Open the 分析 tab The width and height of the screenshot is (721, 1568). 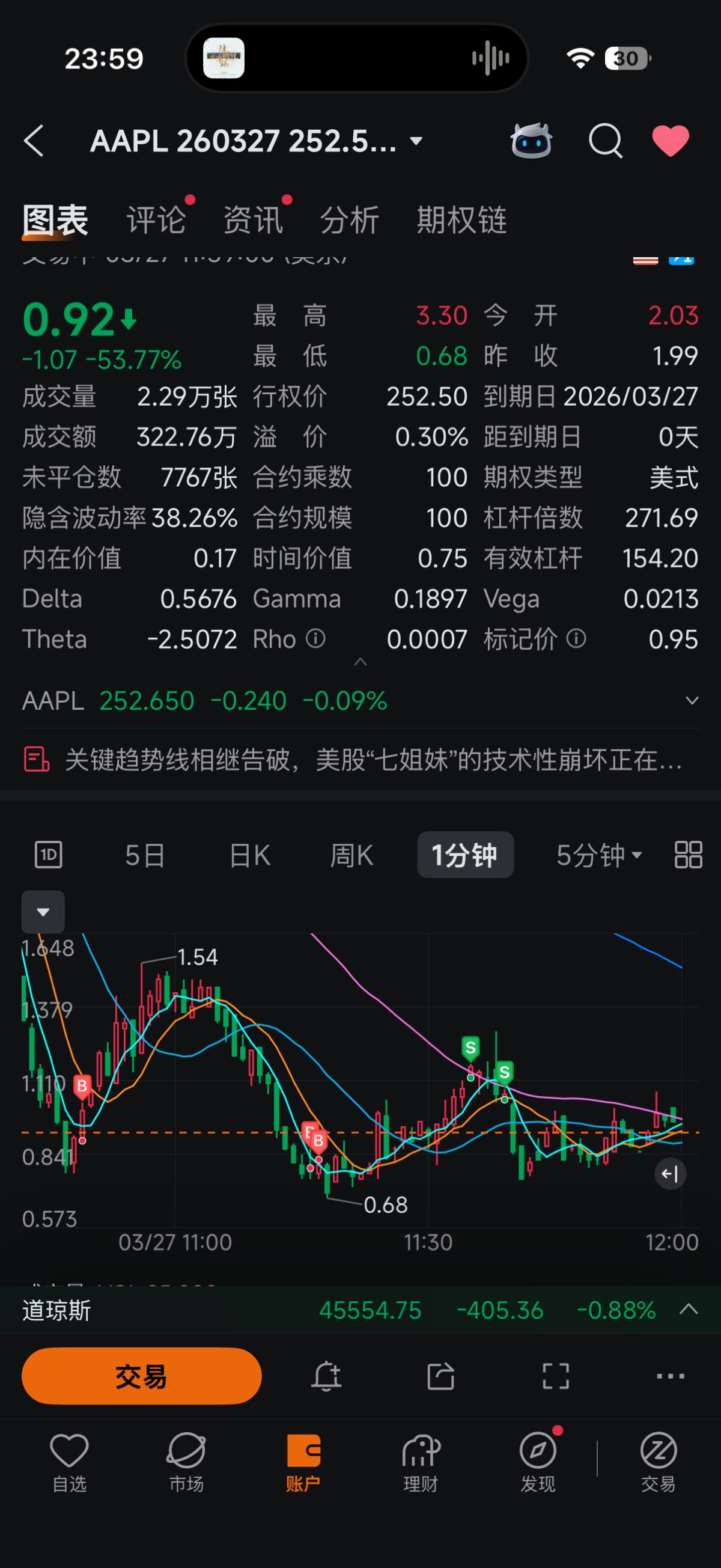[x=350, y=220]
